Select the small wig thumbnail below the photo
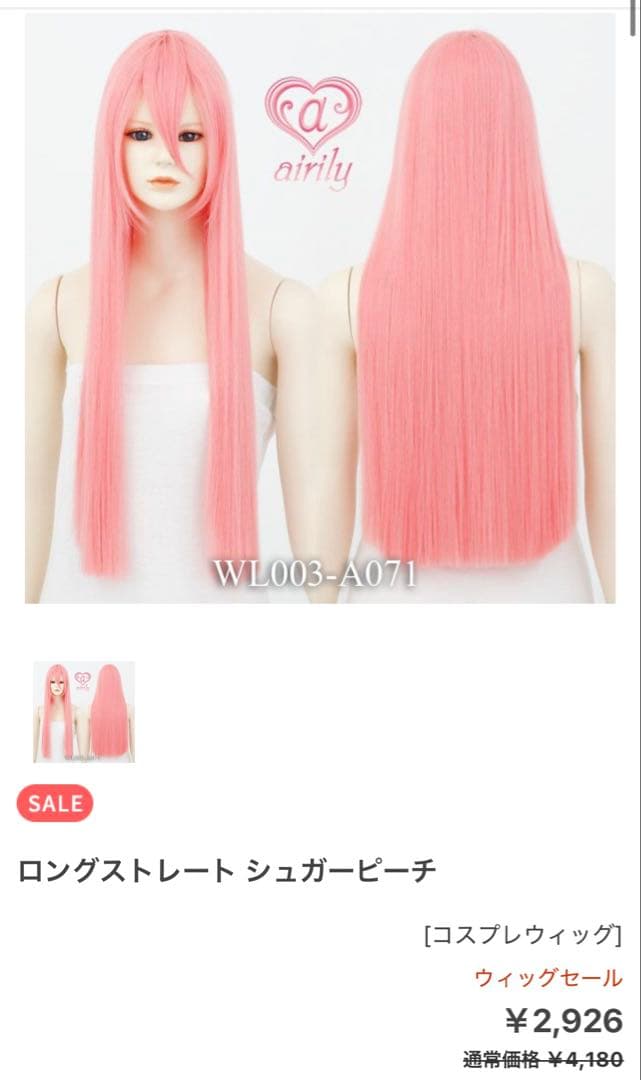 pyautogui.click(x=84, y=712)
